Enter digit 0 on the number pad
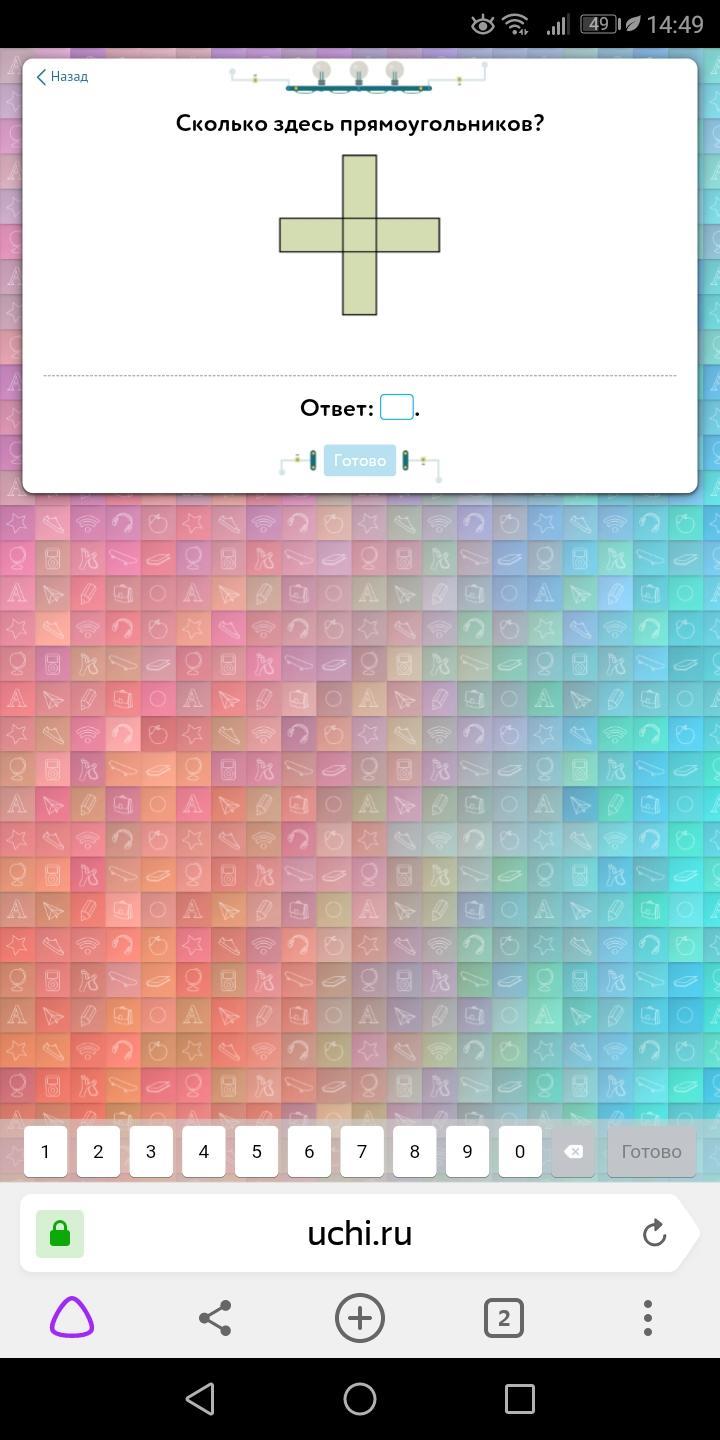This screenshot has width=720, height=1440. (520, 1151)
